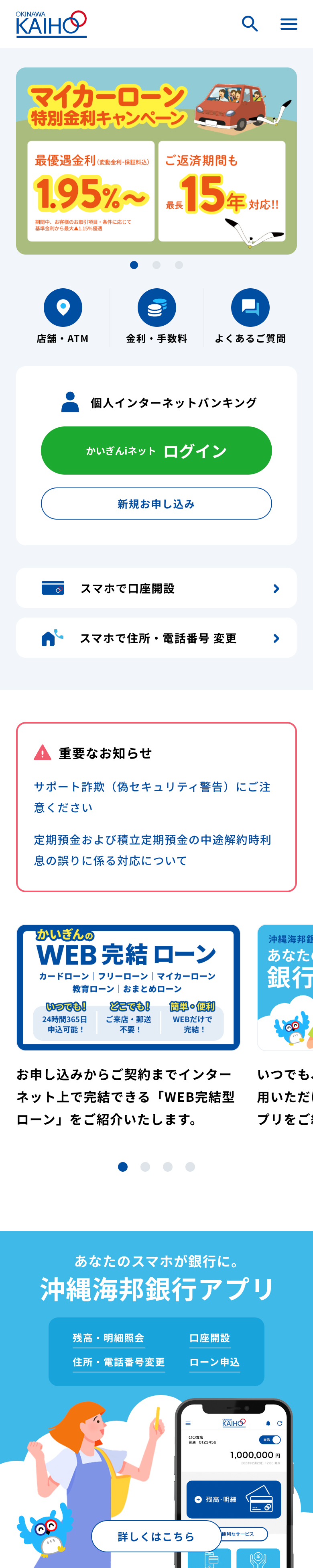
Task: Open the 定期預金 中途解約時利息 notice
Action: coord(152,850)
